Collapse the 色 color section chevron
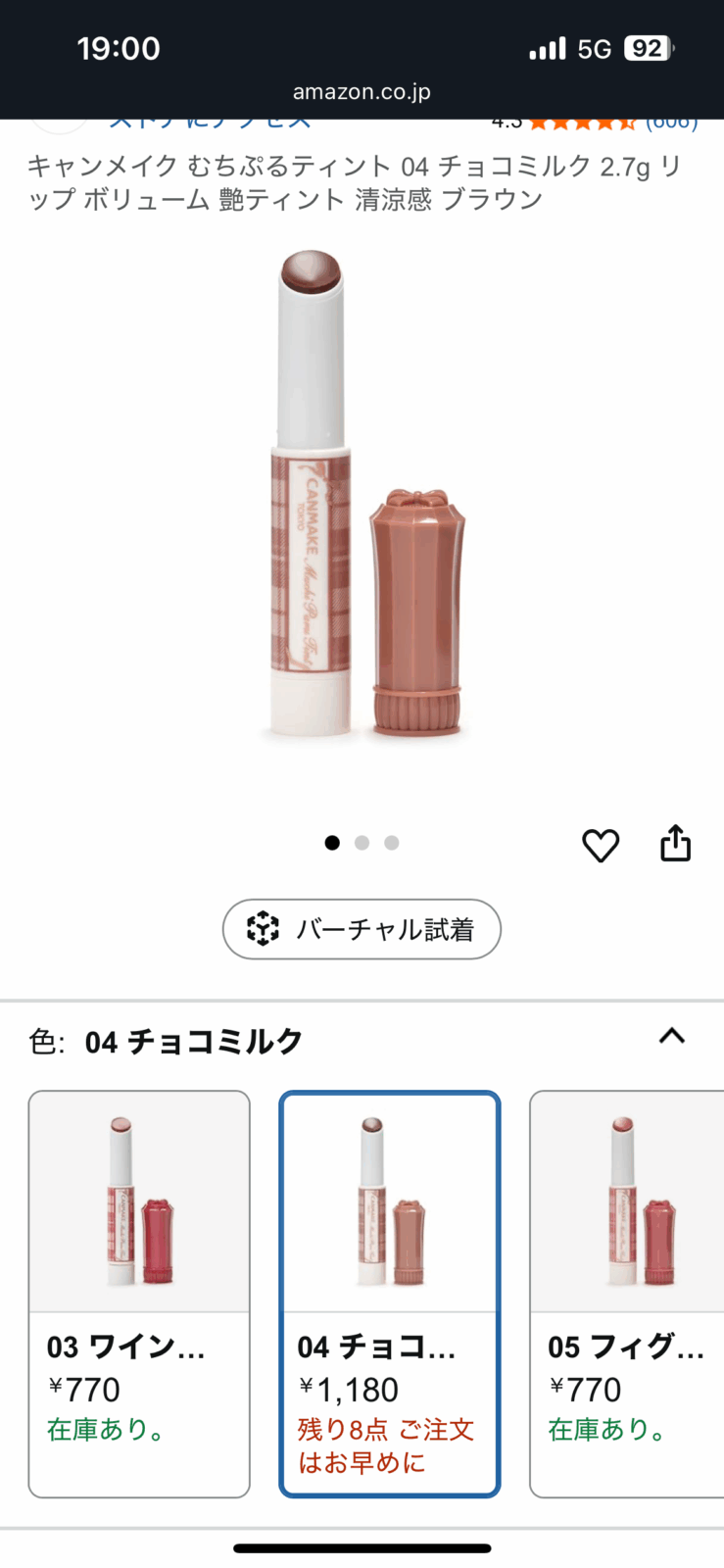Screen dimensions: 724x1568 [672, 1036]
